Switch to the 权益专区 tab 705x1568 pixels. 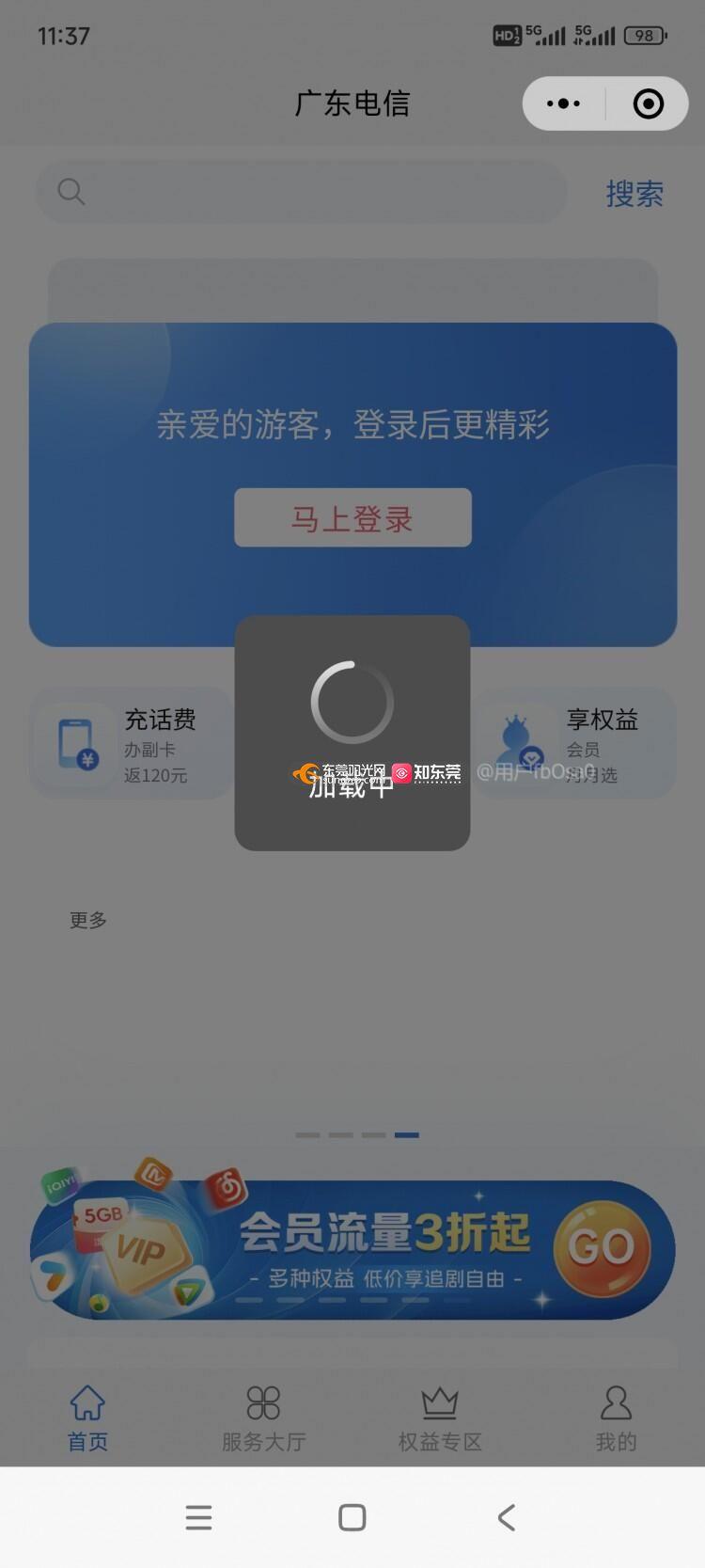440,1418
